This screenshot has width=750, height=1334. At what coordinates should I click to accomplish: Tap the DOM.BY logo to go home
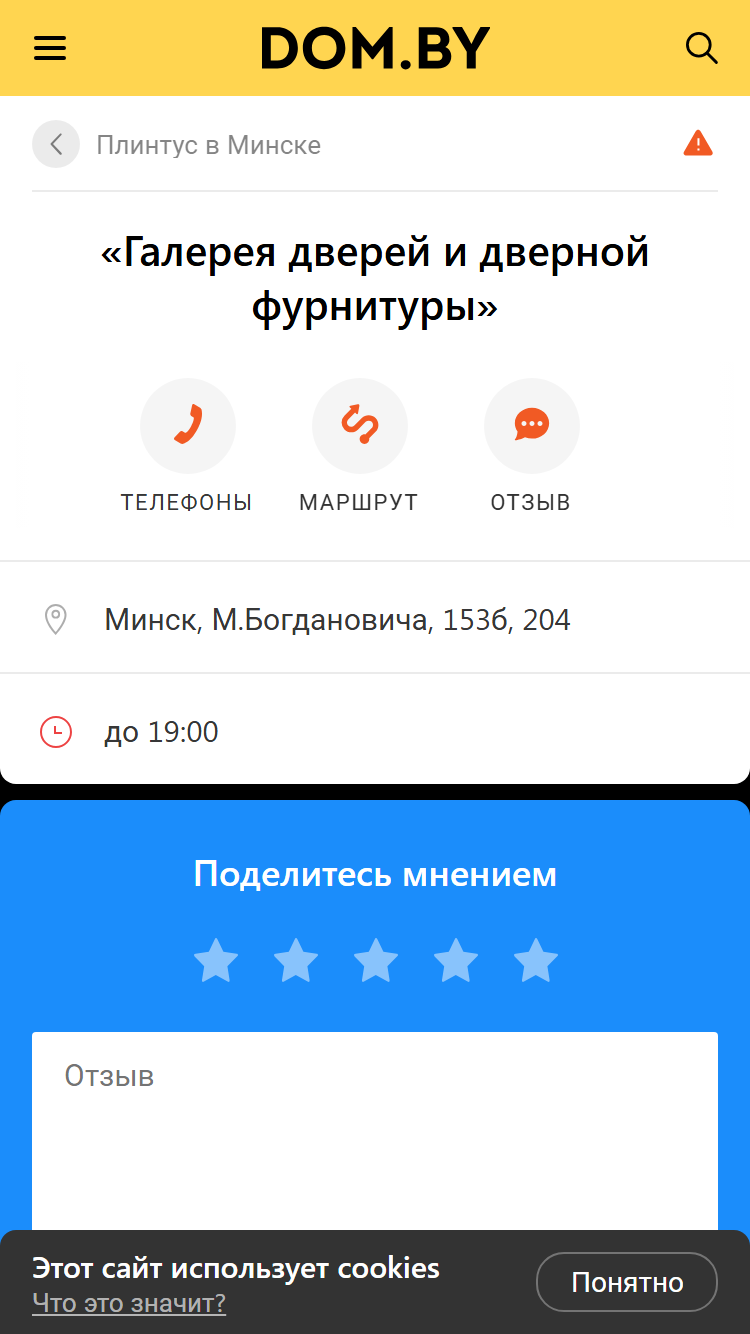point(375,48)
